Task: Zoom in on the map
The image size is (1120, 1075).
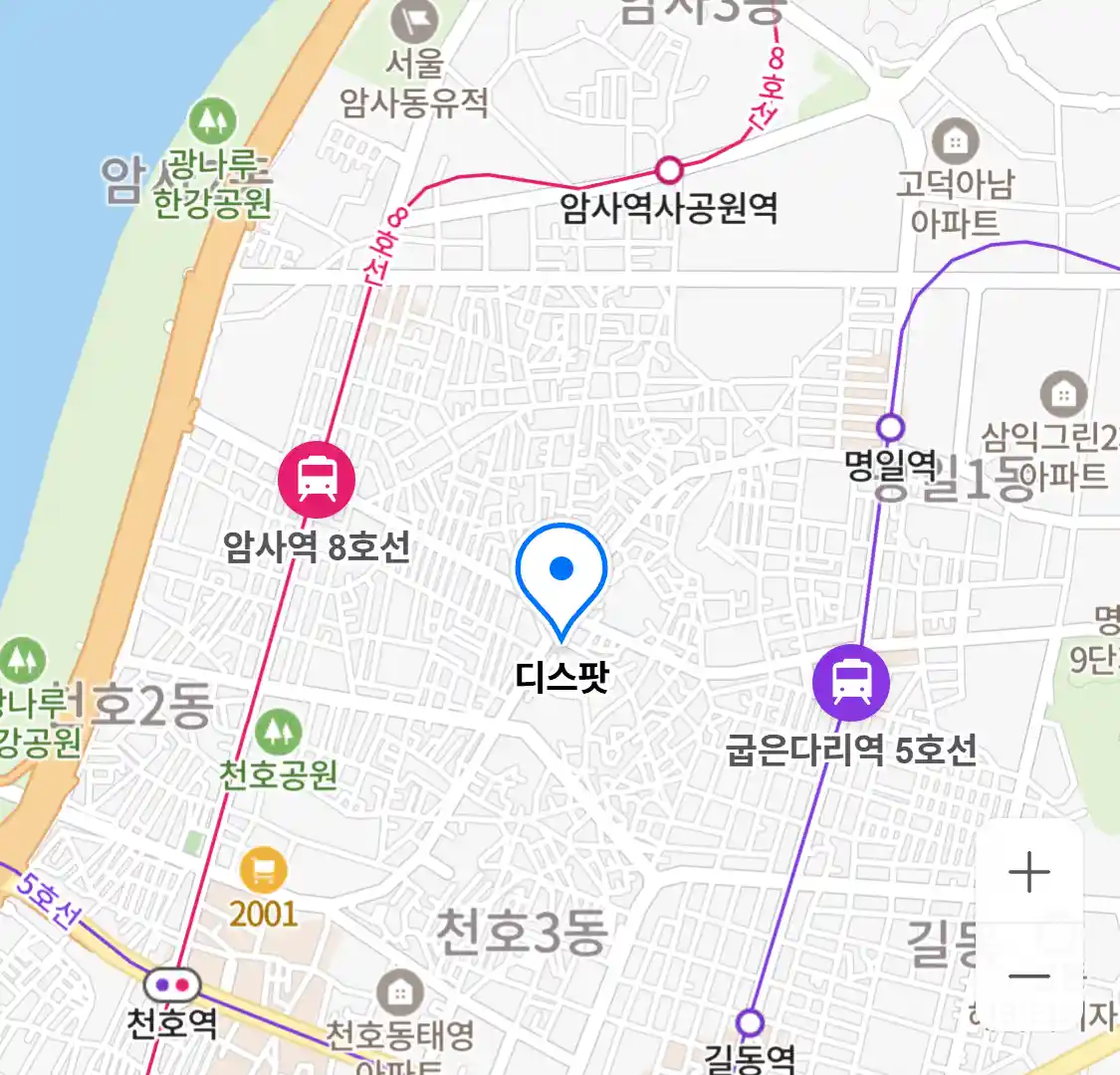Action: [x=1028, y=873]
